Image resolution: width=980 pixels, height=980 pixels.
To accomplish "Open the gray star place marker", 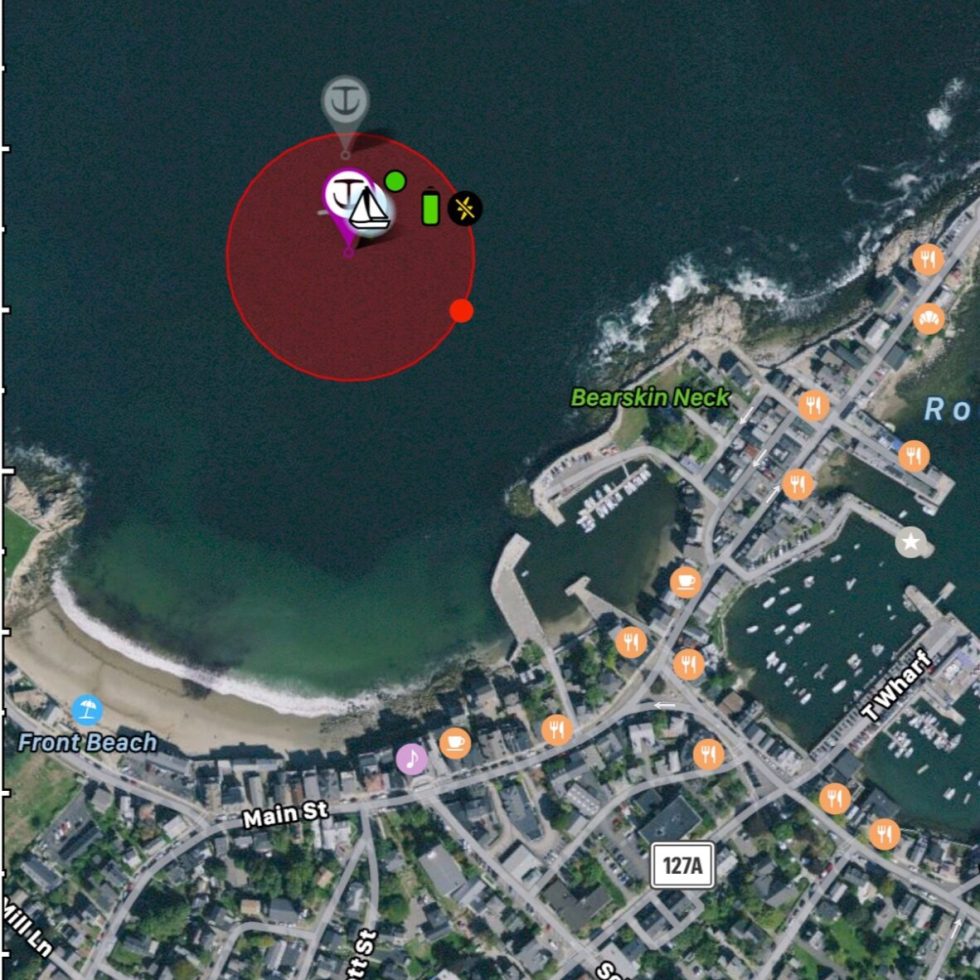I will click(910, 543).
